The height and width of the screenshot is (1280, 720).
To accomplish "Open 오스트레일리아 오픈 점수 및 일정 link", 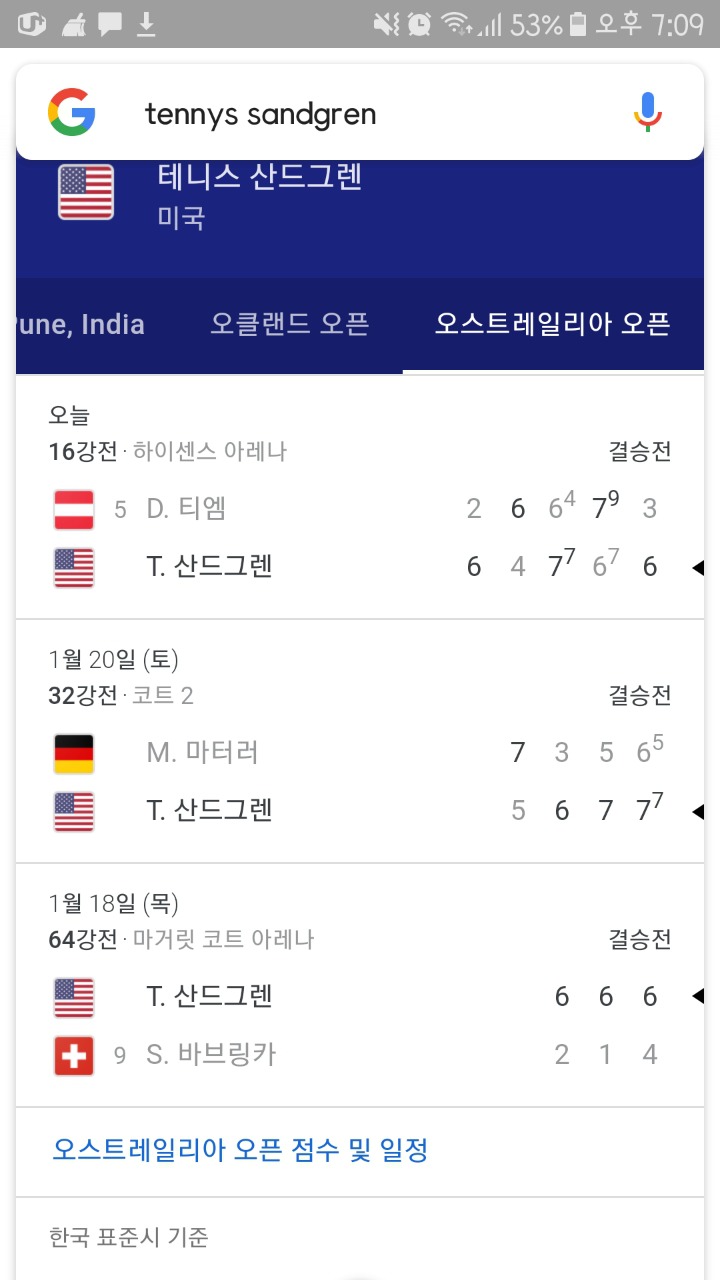I will click(x=240, y=1151).
